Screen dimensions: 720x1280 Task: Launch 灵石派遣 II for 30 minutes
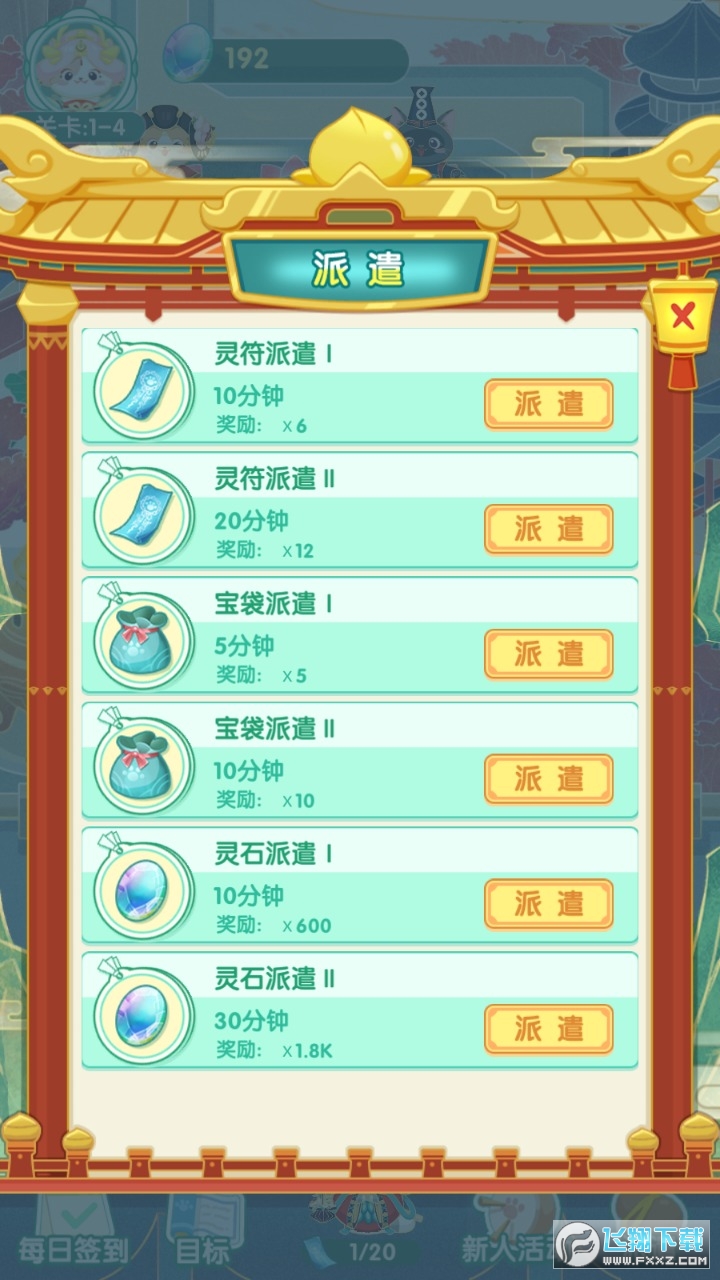548,1029
